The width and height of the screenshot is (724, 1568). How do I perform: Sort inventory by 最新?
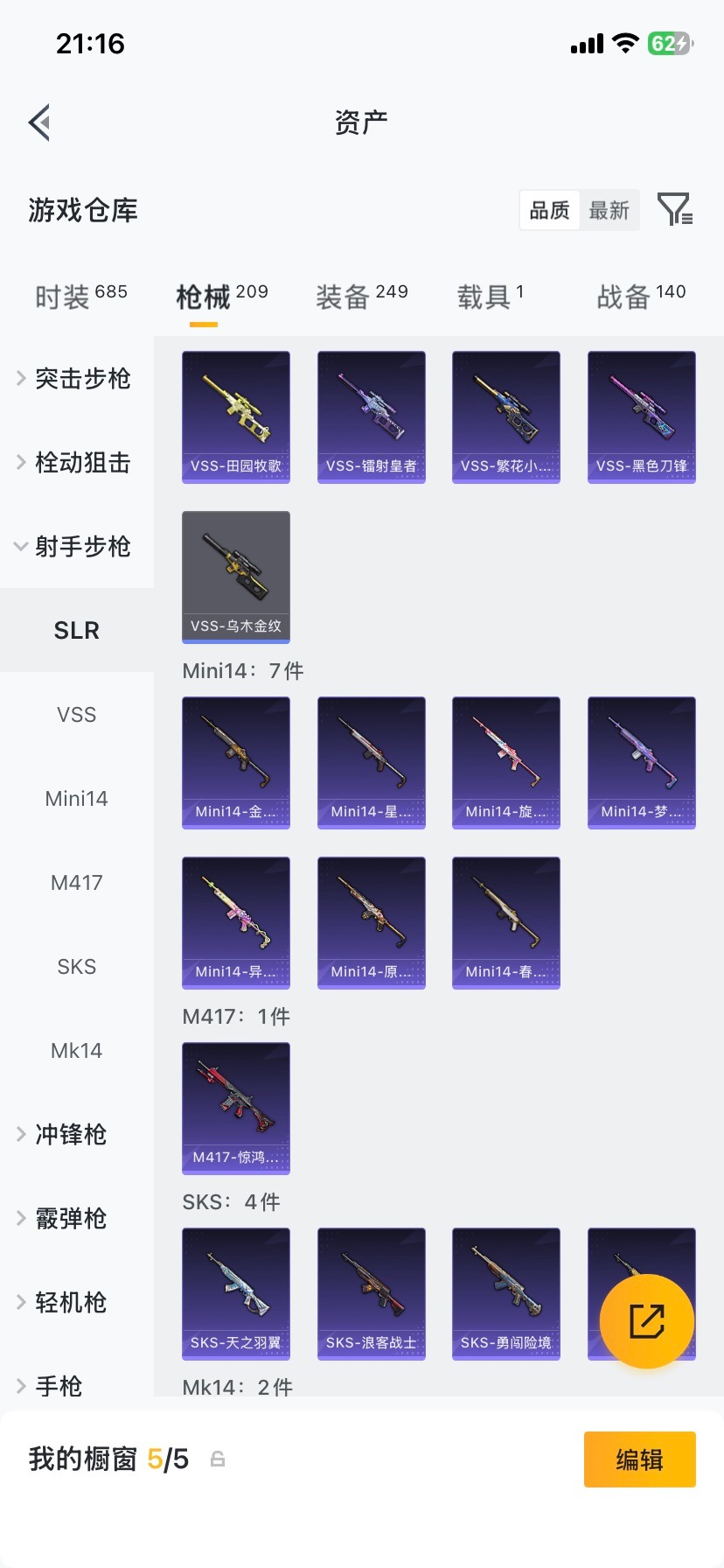(x=609, y=210)
